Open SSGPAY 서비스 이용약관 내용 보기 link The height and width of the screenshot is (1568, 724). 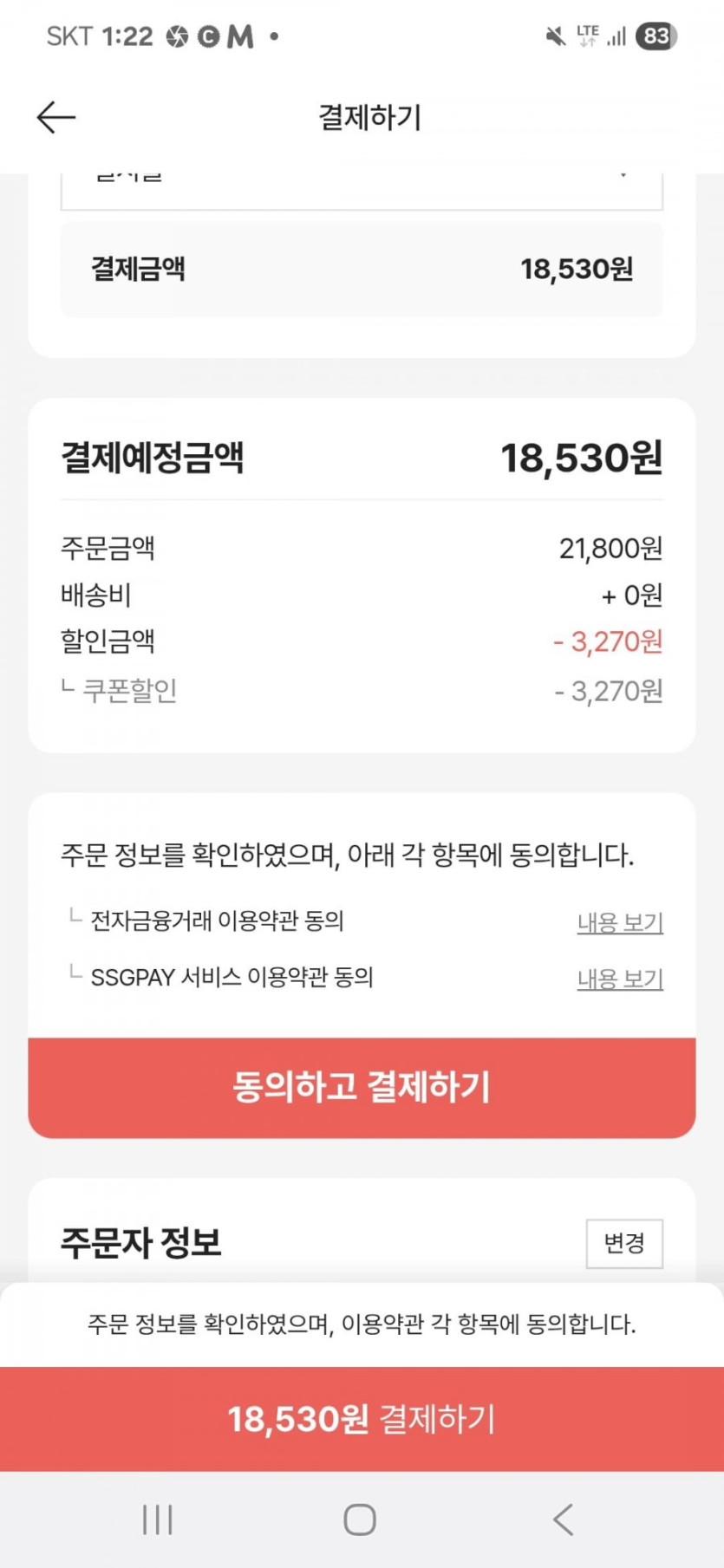coord(620,979)
